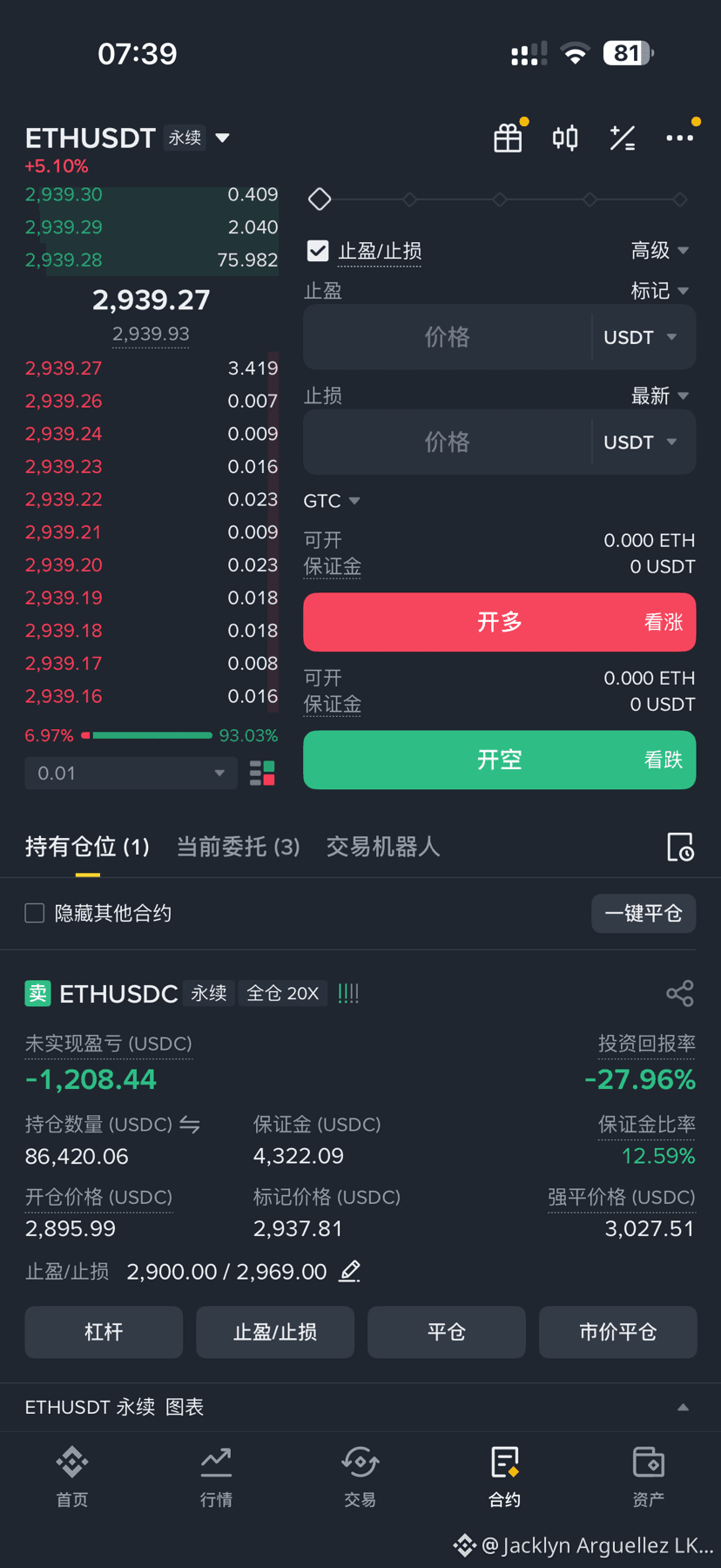Change order book layout via colored squares icon
This screenshot has width=721, height=1568.
click(x=262, y=773)
